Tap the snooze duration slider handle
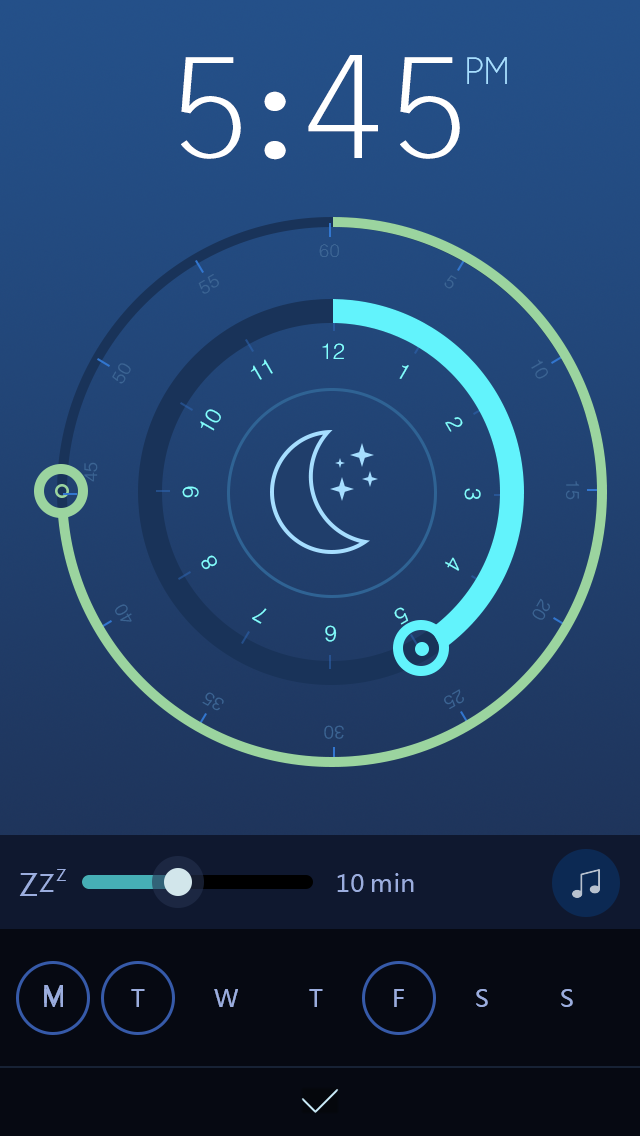Viewport: 640px width, 1136px height. pyautogui.click(x=178, y=882)
